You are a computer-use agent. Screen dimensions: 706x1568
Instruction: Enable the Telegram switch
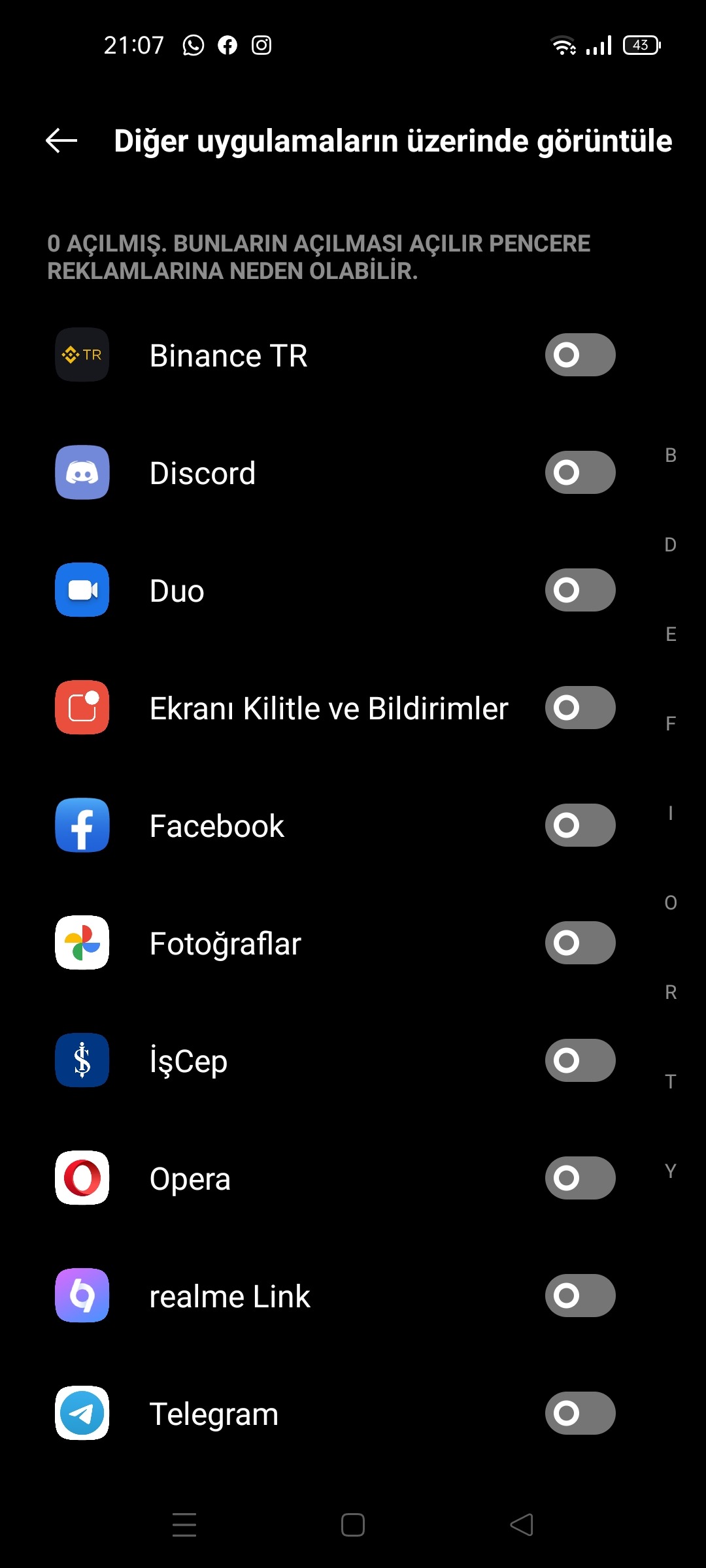580,1413
